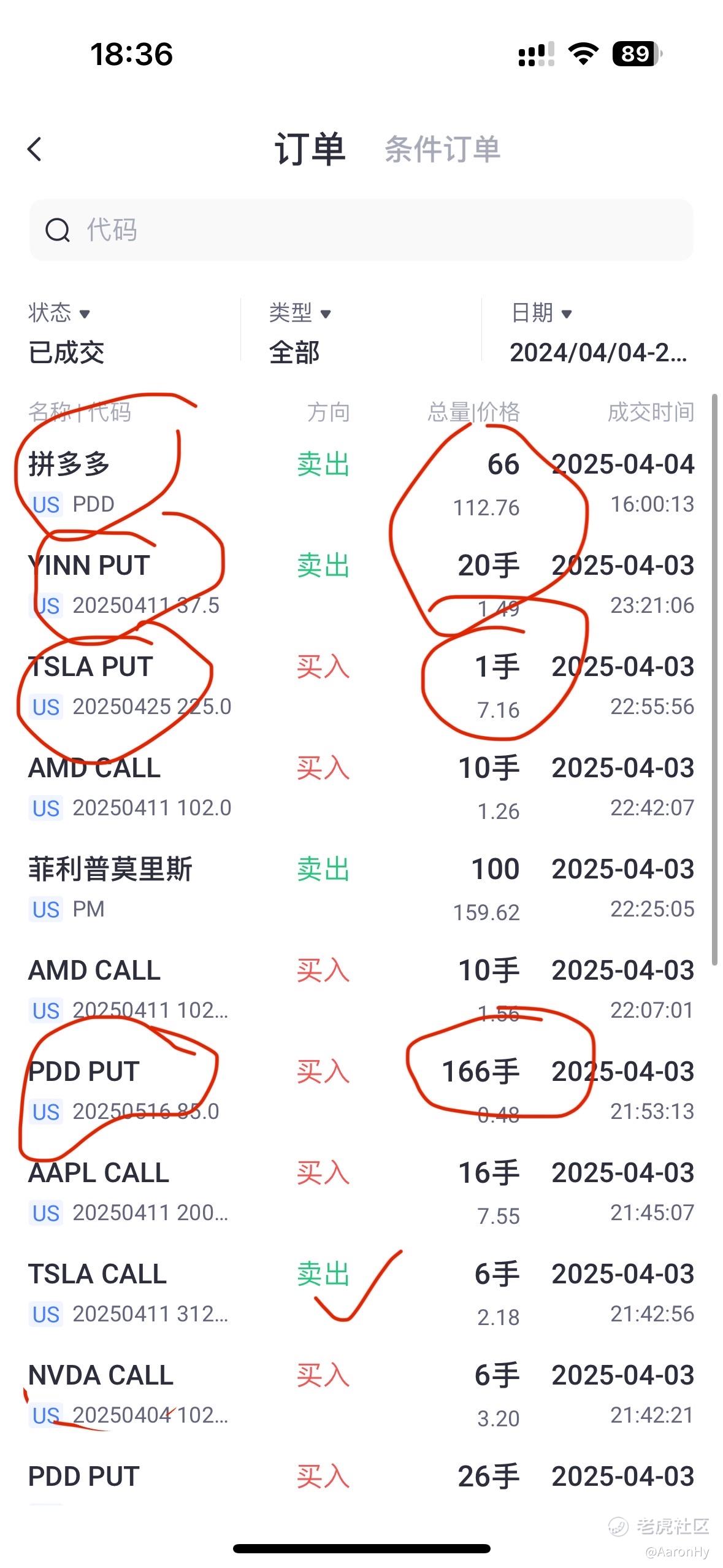
Task: Open the PDD PUT 166手 order
Action: (361, 1091)
